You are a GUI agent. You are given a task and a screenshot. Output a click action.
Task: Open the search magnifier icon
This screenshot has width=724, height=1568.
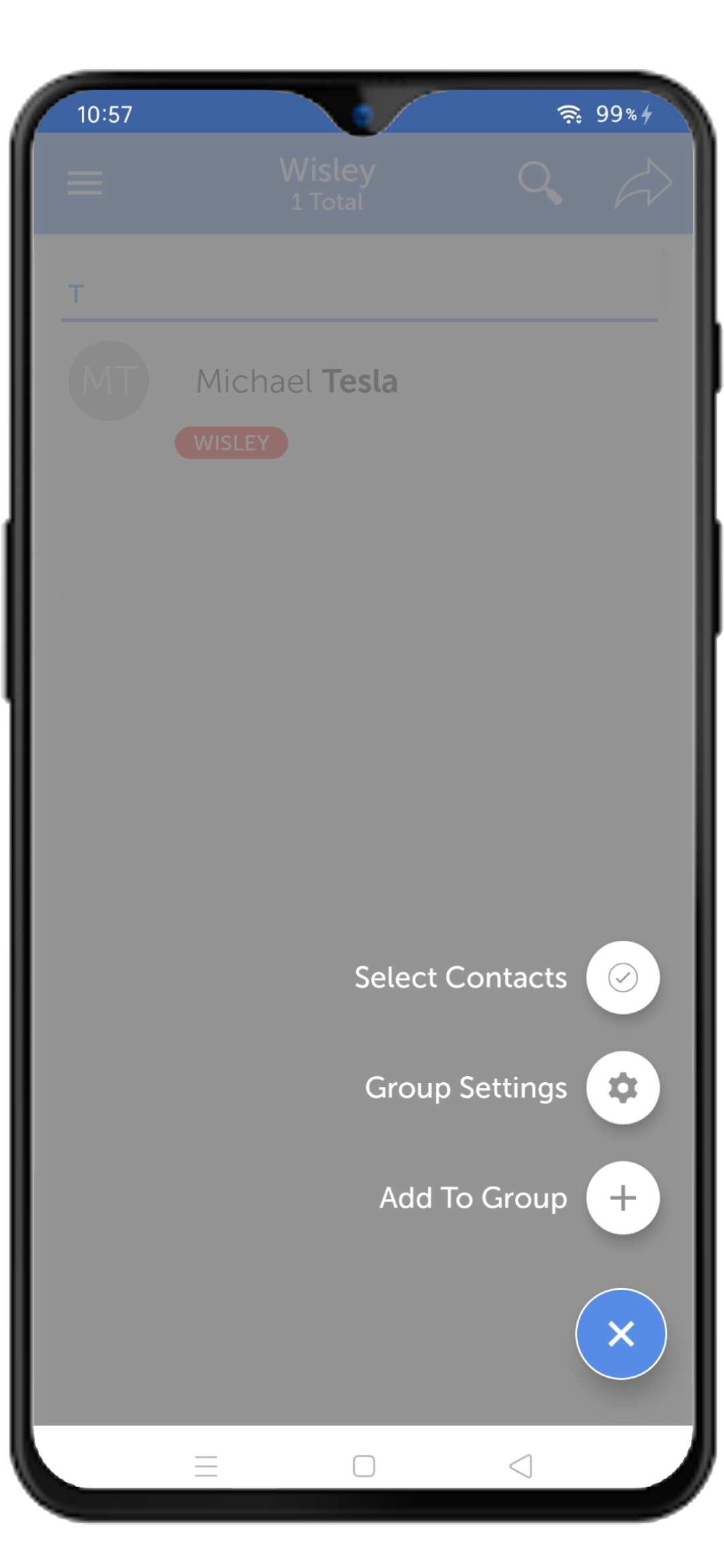(x=540, y=182)
